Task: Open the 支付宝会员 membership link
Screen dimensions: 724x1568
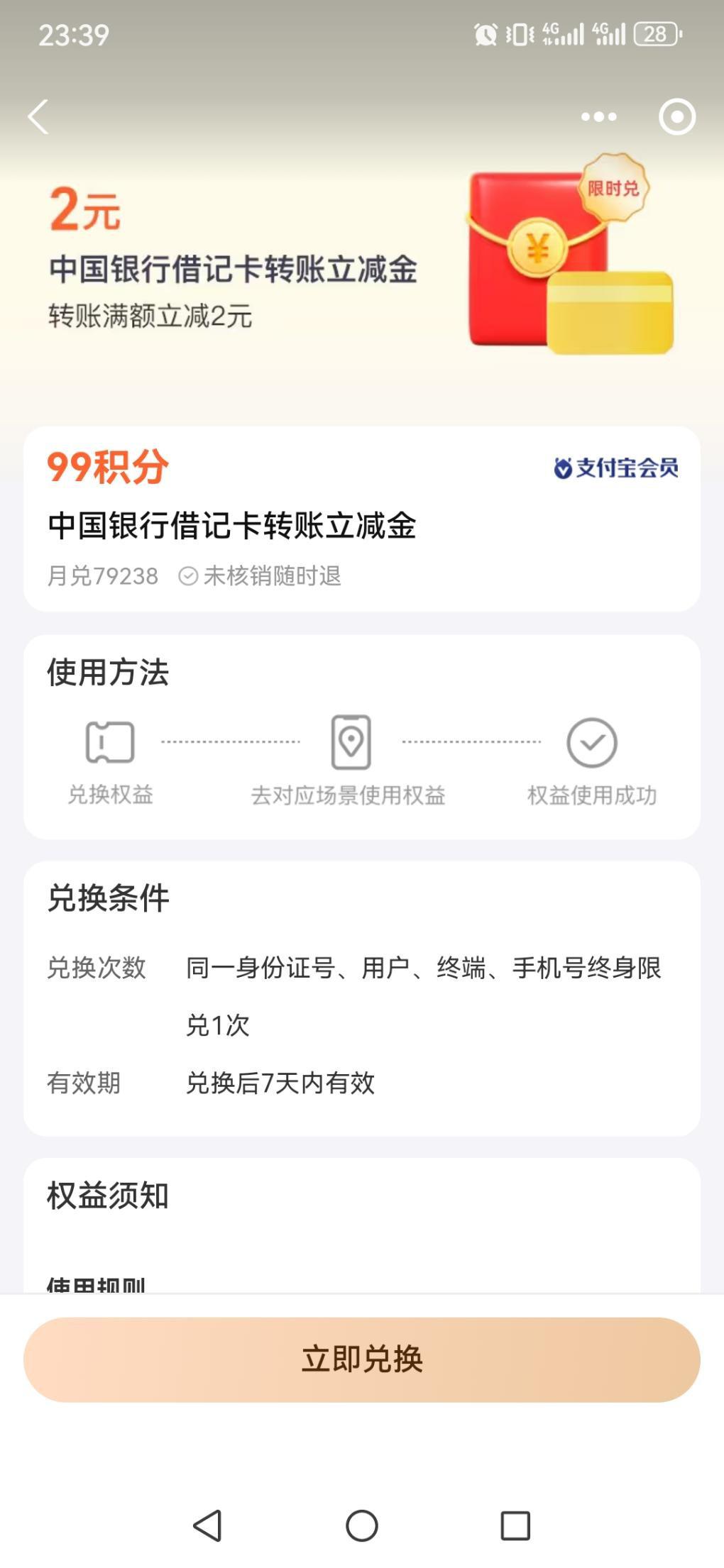Action: coord(615,468)
